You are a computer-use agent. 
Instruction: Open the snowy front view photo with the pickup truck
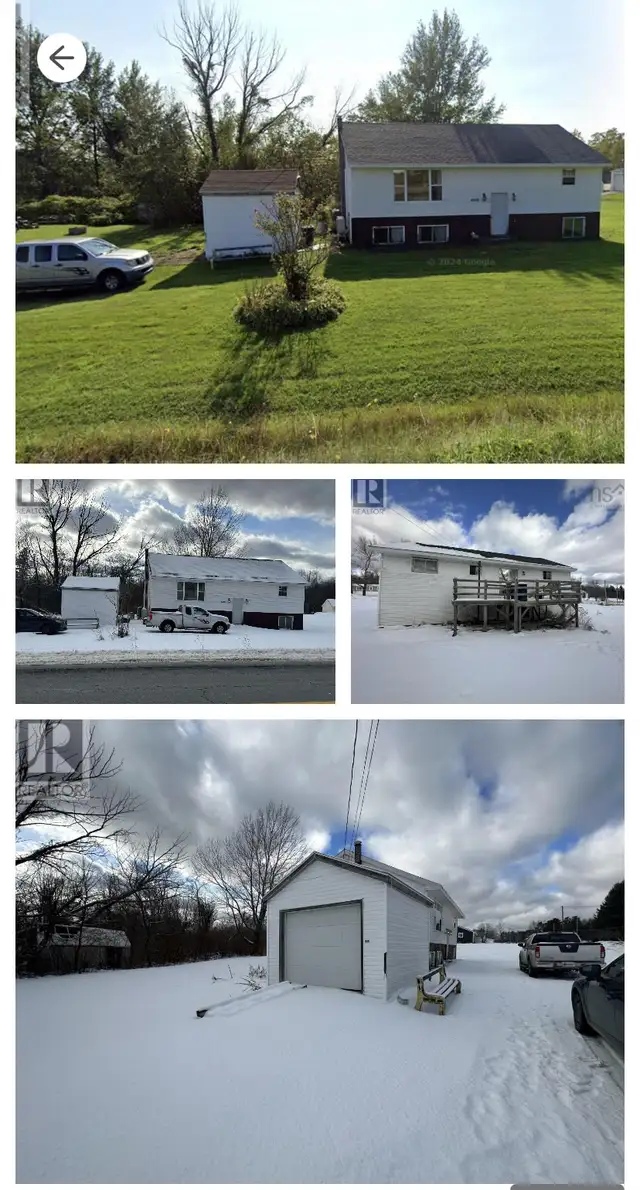[x=175, y=591]
